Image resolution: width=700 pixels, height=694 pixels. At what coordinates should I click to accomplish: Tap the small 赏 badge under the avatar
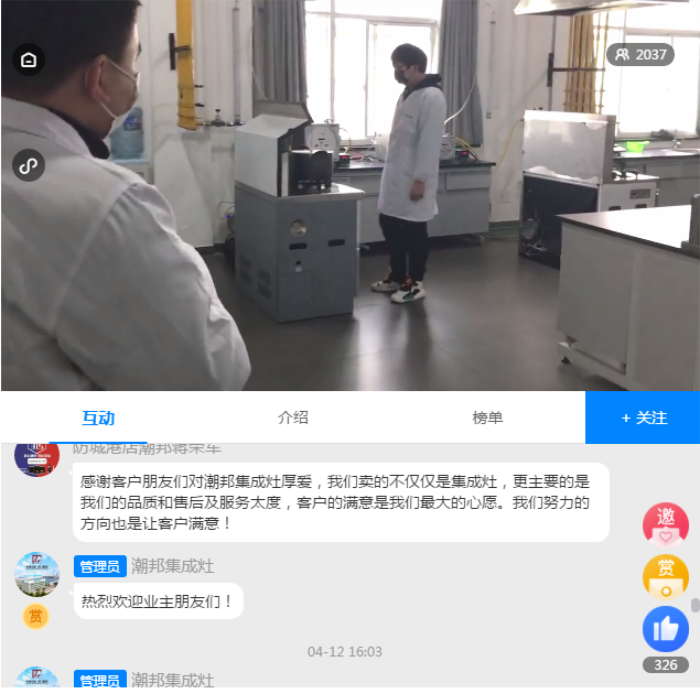[36, 616]
